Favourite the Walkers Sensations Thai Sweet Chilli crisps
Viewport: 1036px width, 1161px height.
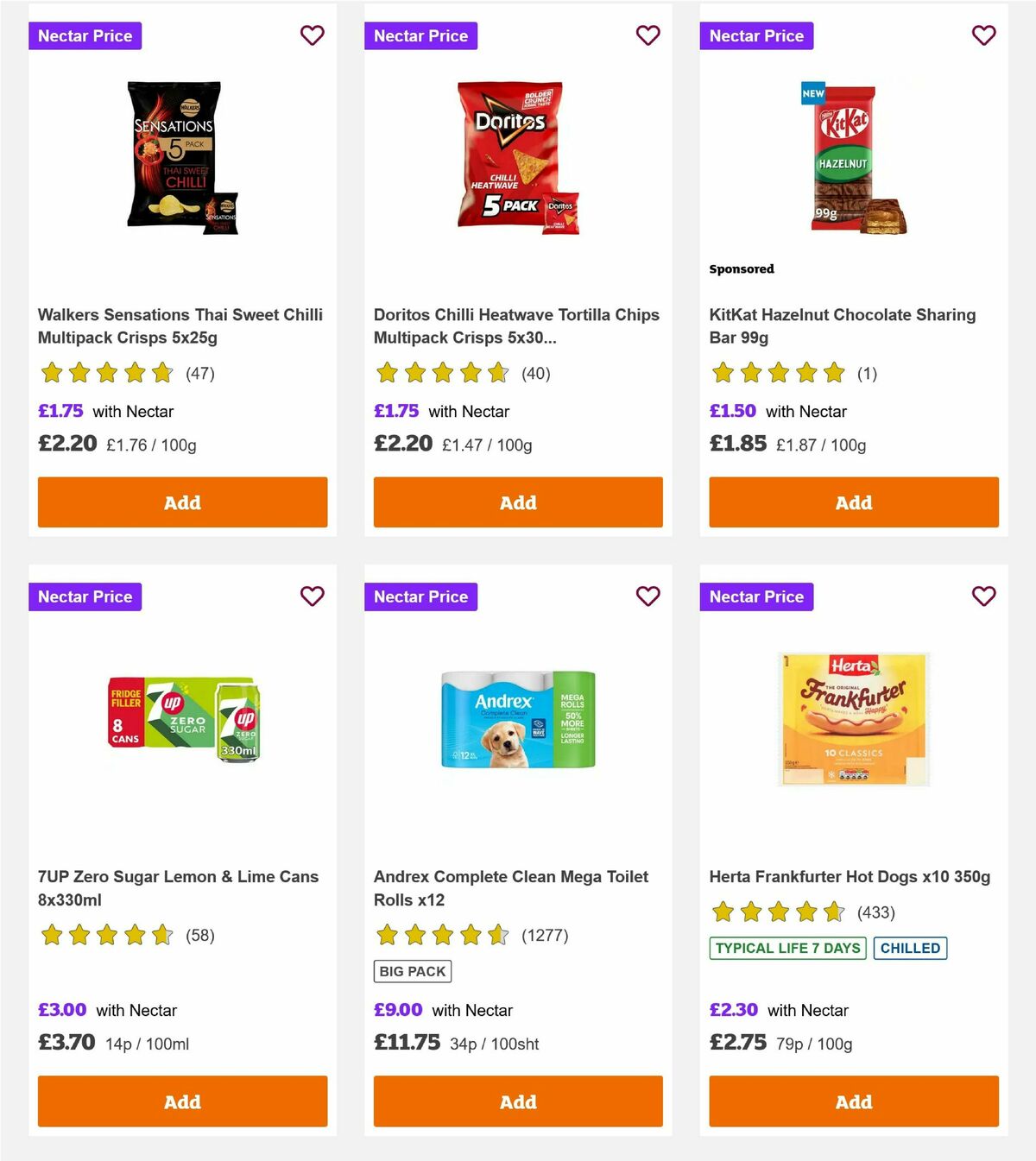pos(312,35)
